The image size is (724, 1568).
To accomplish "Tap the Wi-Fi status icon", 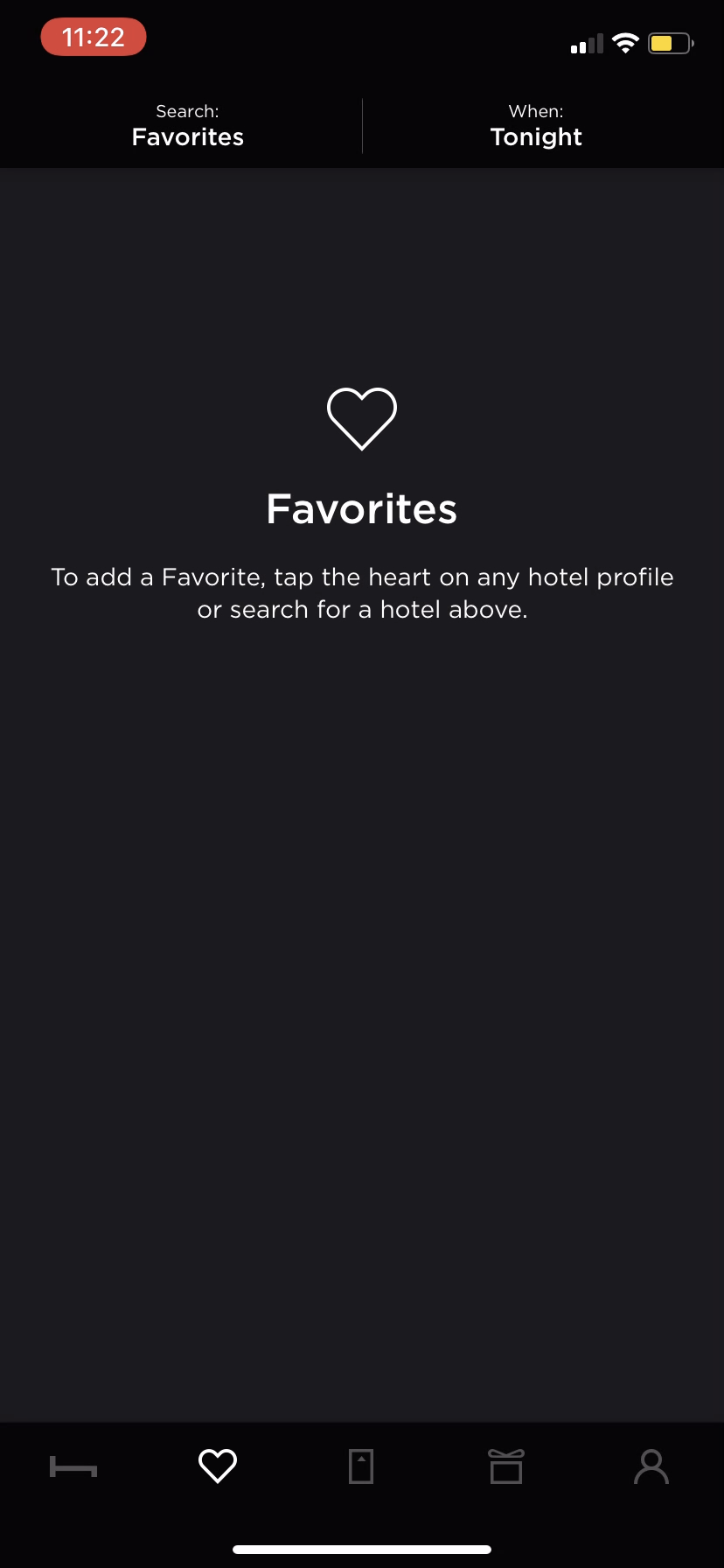I will [x=626, y=42].
